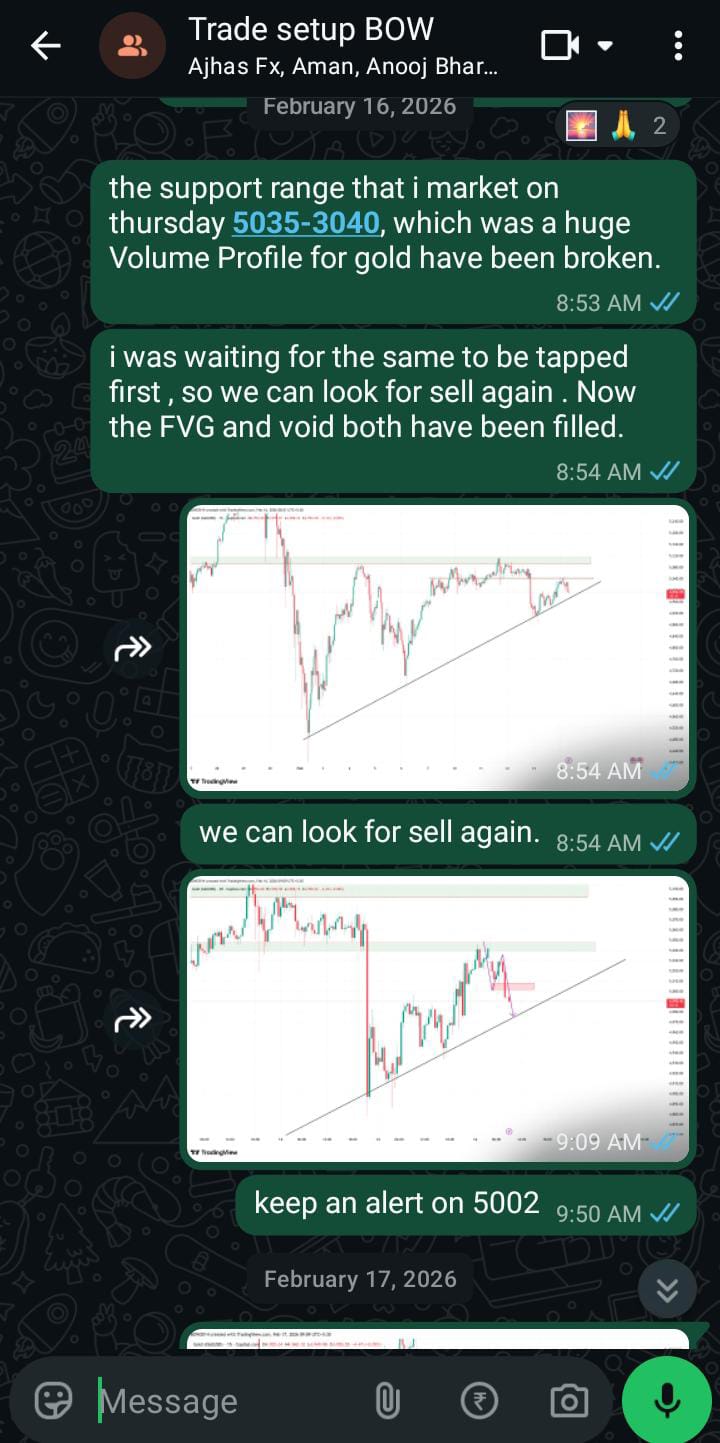This screenshot has width=720, height=1443.
Task: Open the rupee payment option
Action: (479, 1401)
